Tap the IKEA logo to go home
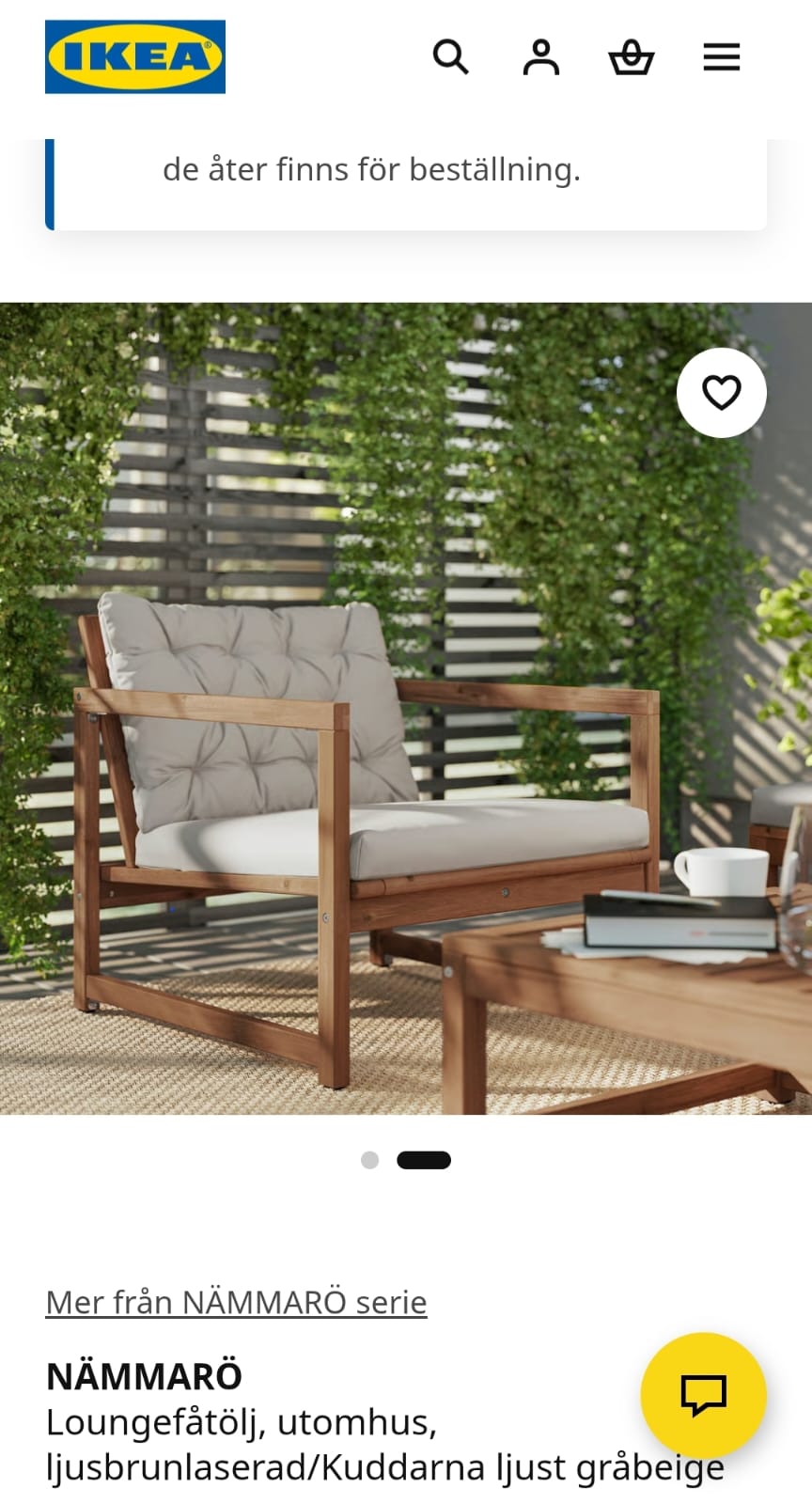Viewport: 812px width, 1504px height. click(x=135, y=56)
